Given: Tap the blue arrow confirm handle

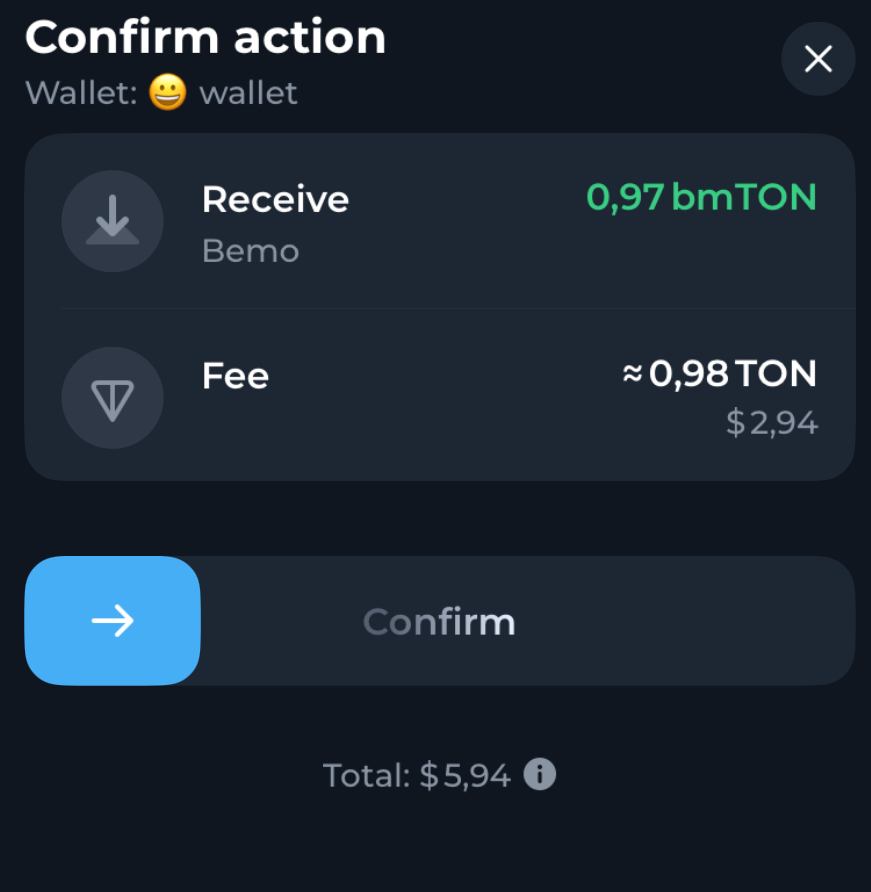Looking at the screenshot, I should pos(113,621).
